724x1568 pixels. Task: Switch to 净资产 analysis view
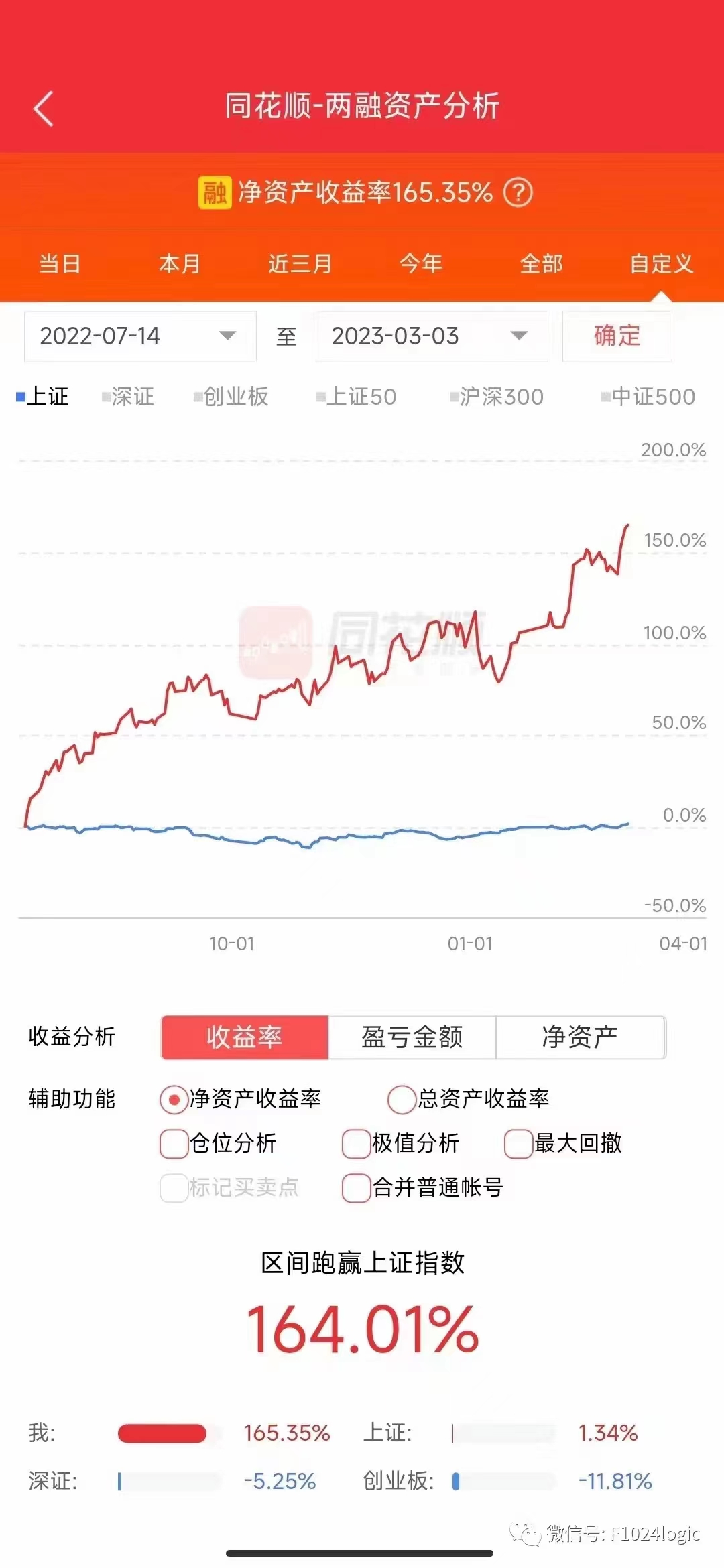pyautogui.click(x=580, y=1037)
